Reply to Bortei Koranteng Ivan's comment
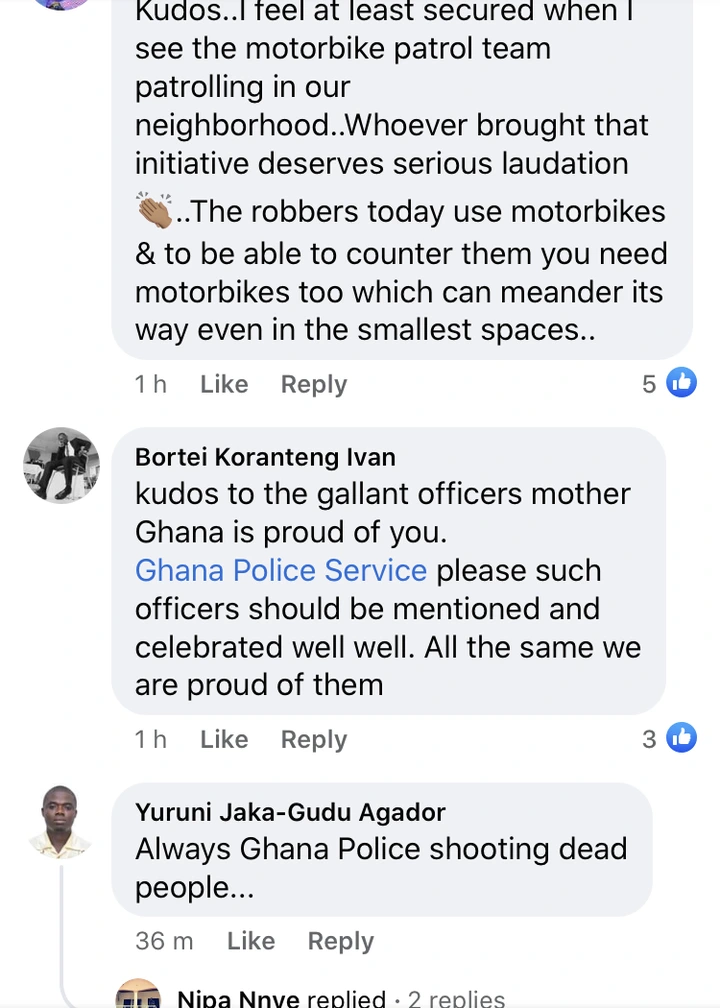This screenshot has width=720, height=1008. click(313, 739)
